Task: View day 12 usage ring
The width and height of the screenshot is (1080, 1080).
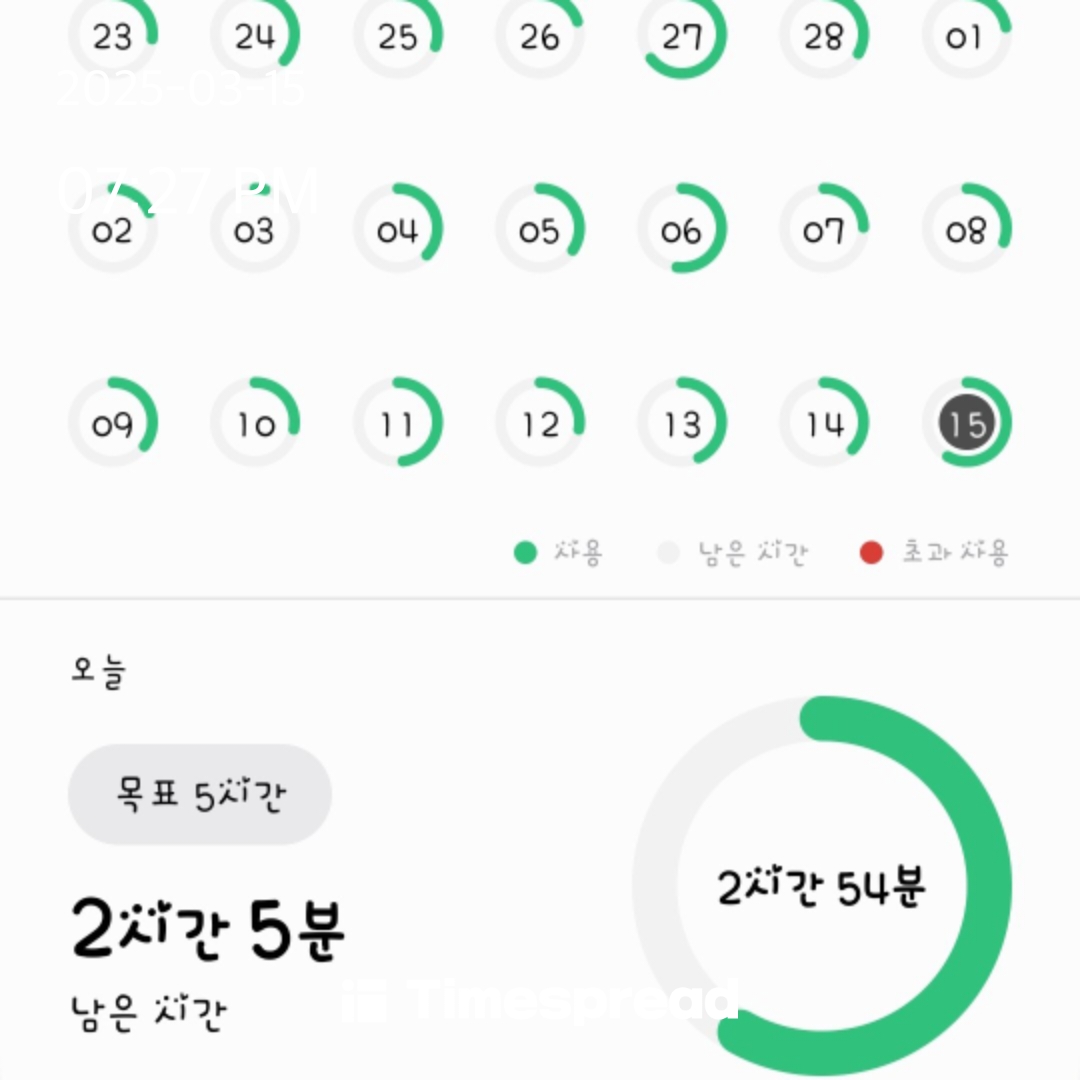Action: [539, 423]
